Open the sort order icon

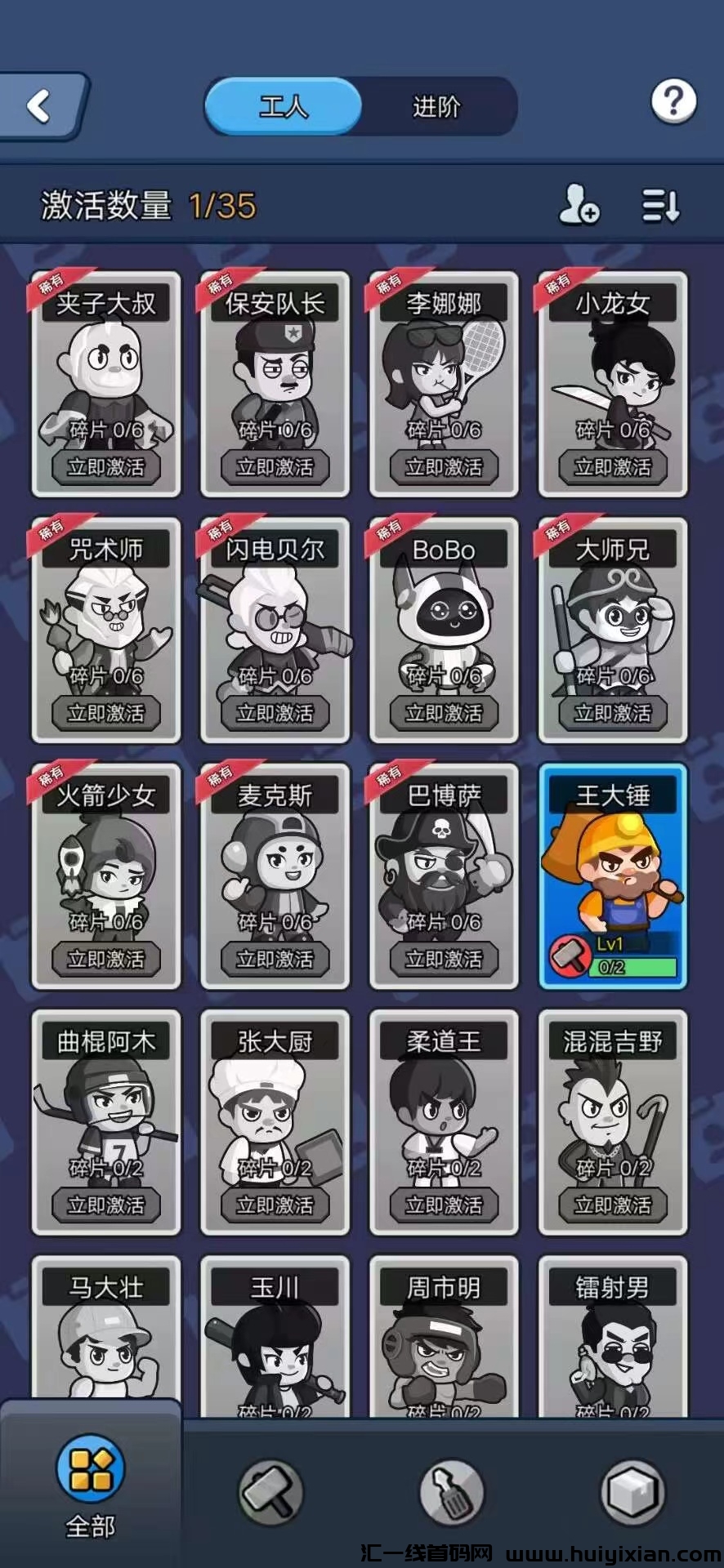click(x=660, y=205)
